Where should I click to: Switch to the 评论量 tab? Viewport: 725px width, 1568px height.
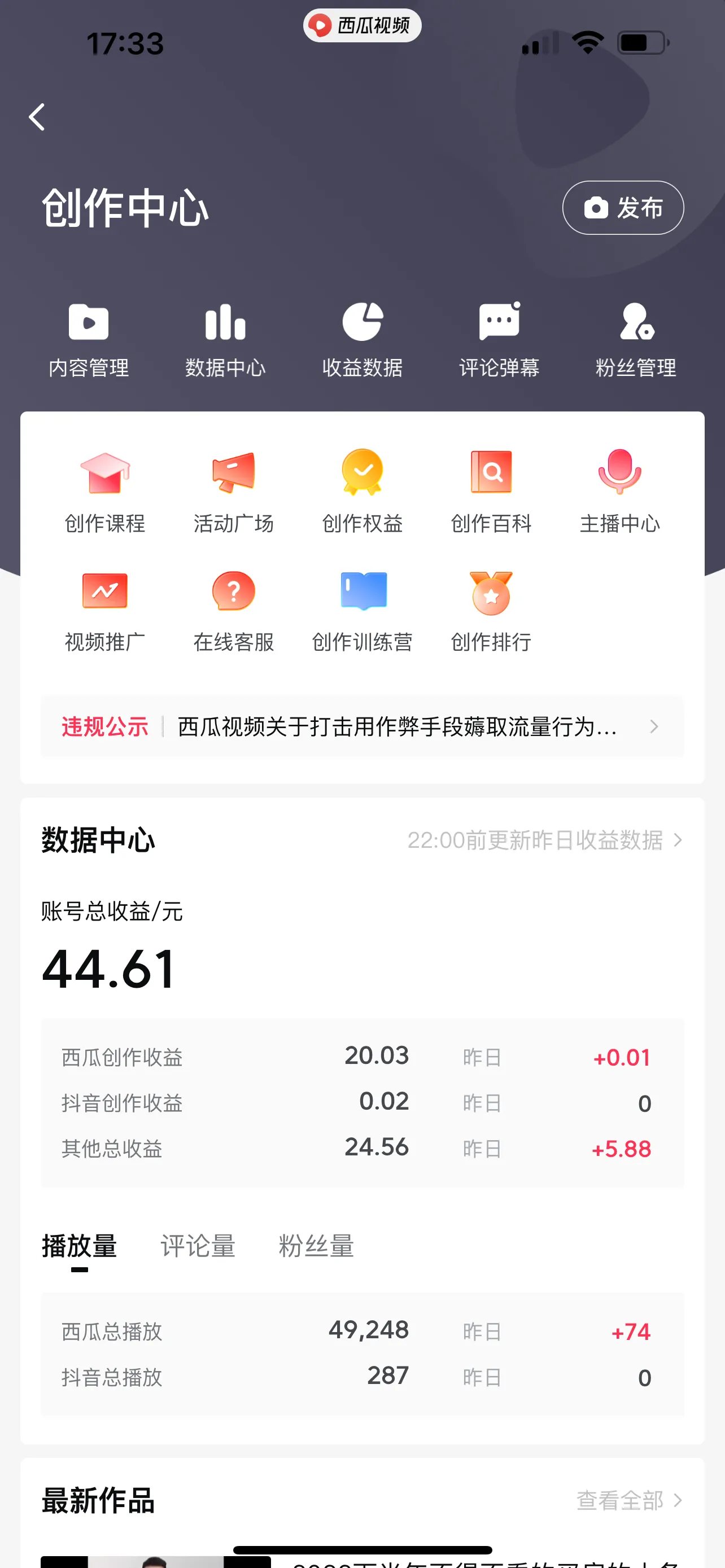(198, 1246)
